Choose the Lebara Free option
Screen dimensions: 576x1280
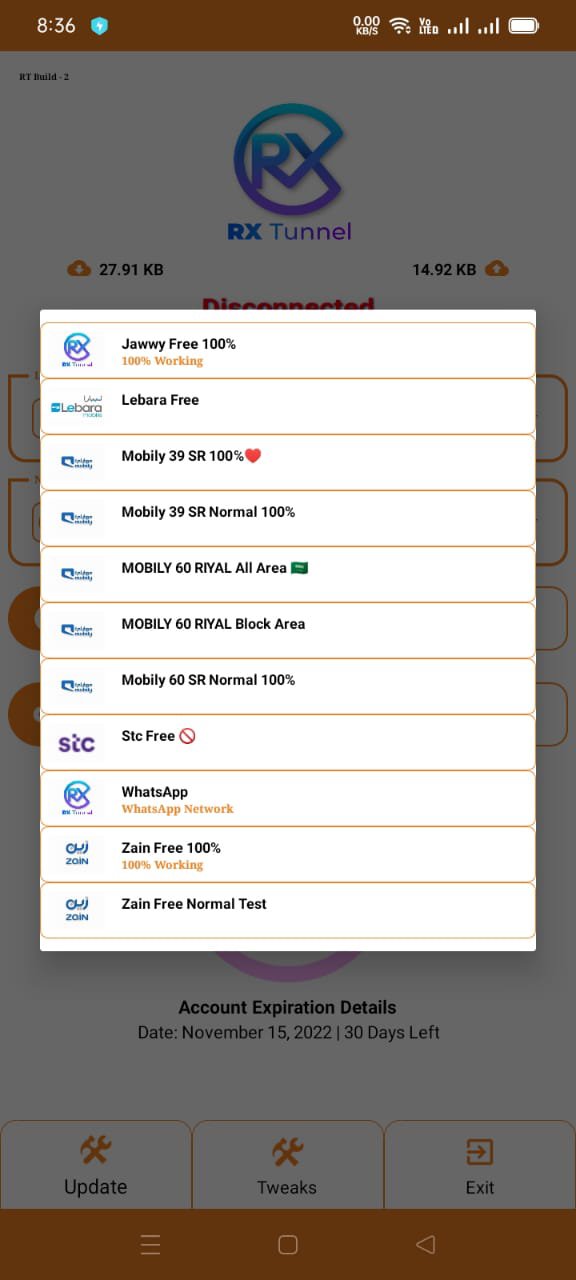[x=288, y=406]
